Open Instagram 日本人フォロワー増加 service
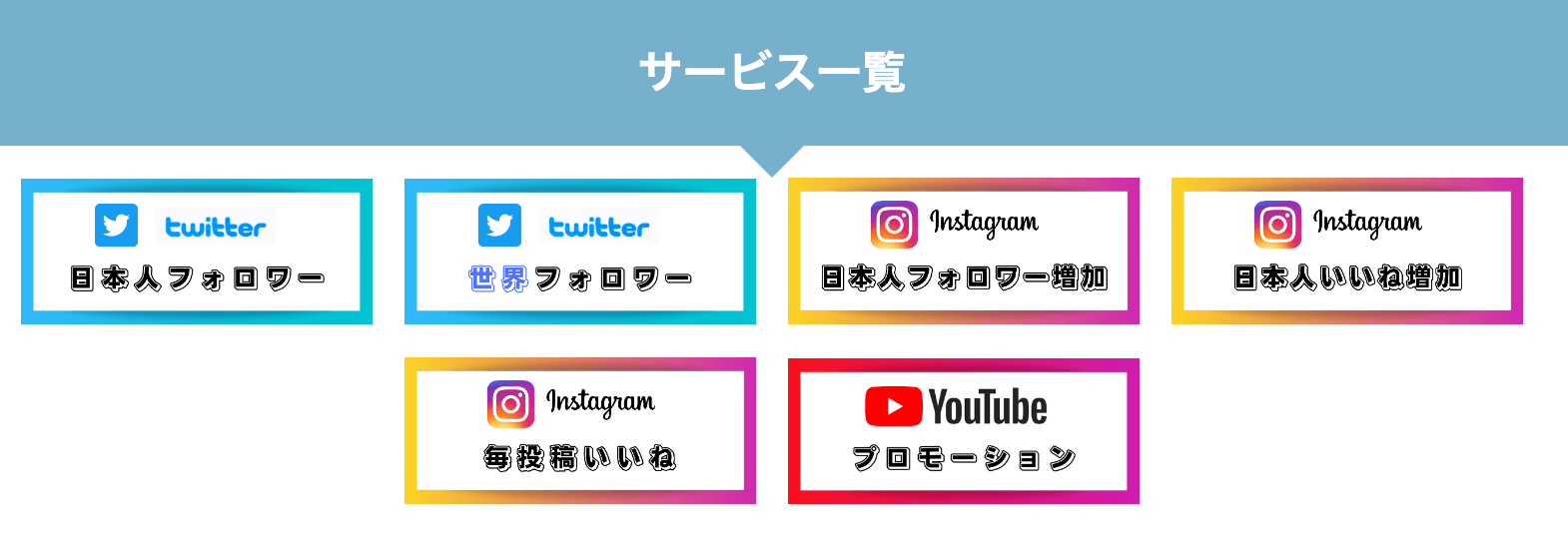This screenshot has width=1568, height=533. (964, 252)
